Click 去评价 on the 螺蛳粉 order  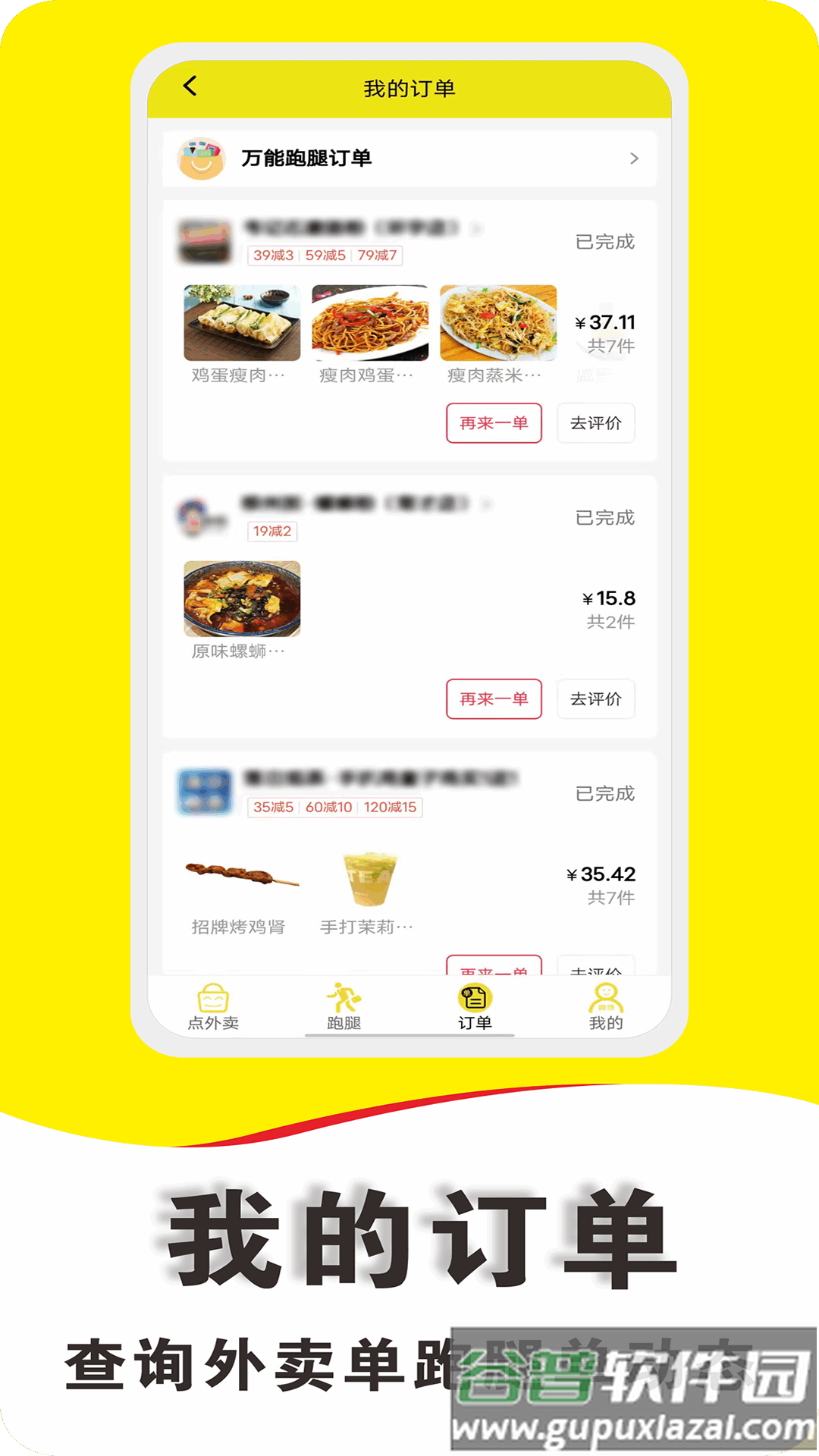click(595, 699)
